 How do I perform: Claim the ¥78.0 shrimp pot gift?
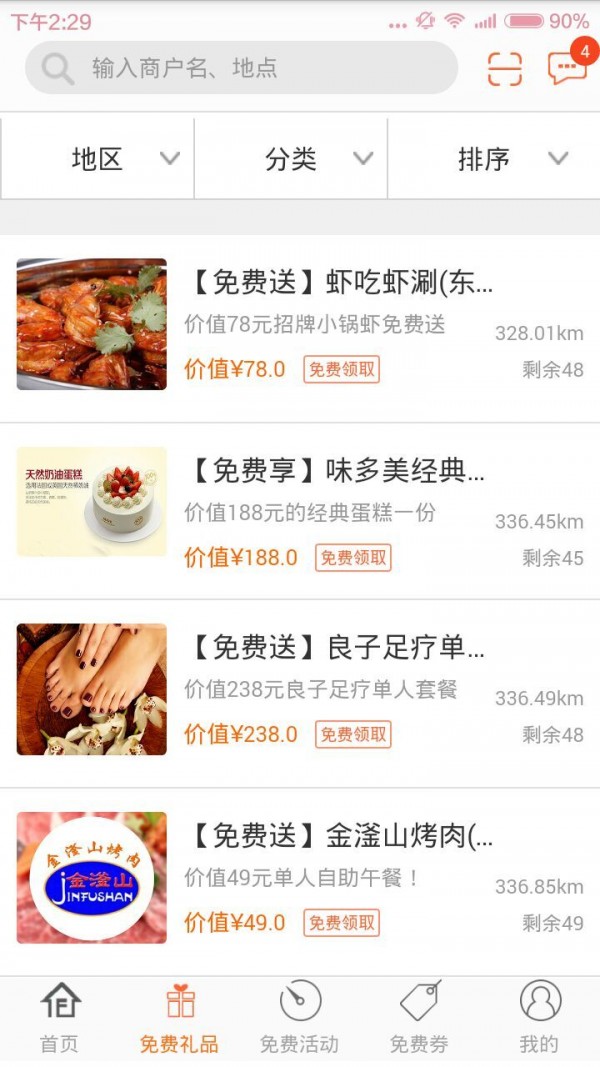341,369
